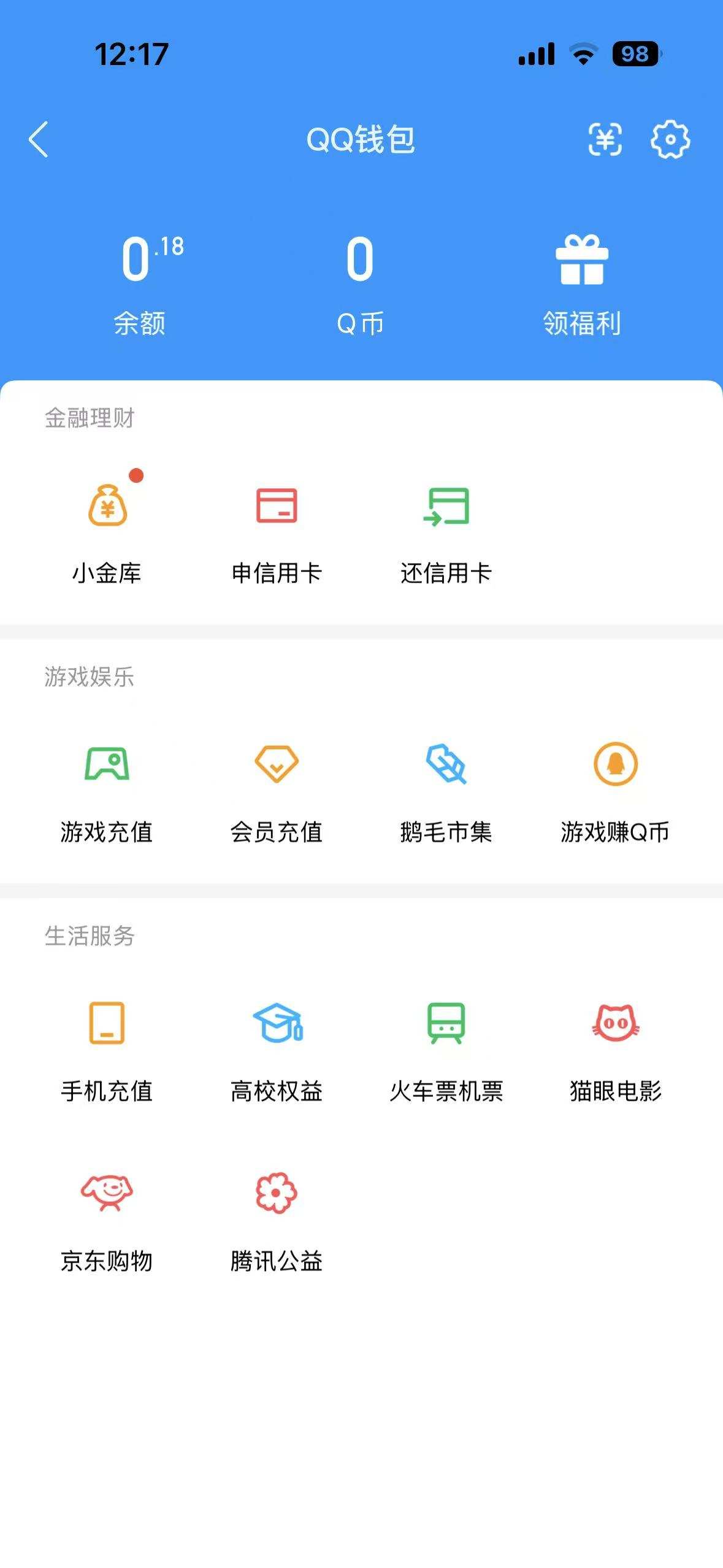Open 鹅毛市集 marketplace
Image resolution: width=723 pixels, height=1568 pixels.
tap(446, 791)
